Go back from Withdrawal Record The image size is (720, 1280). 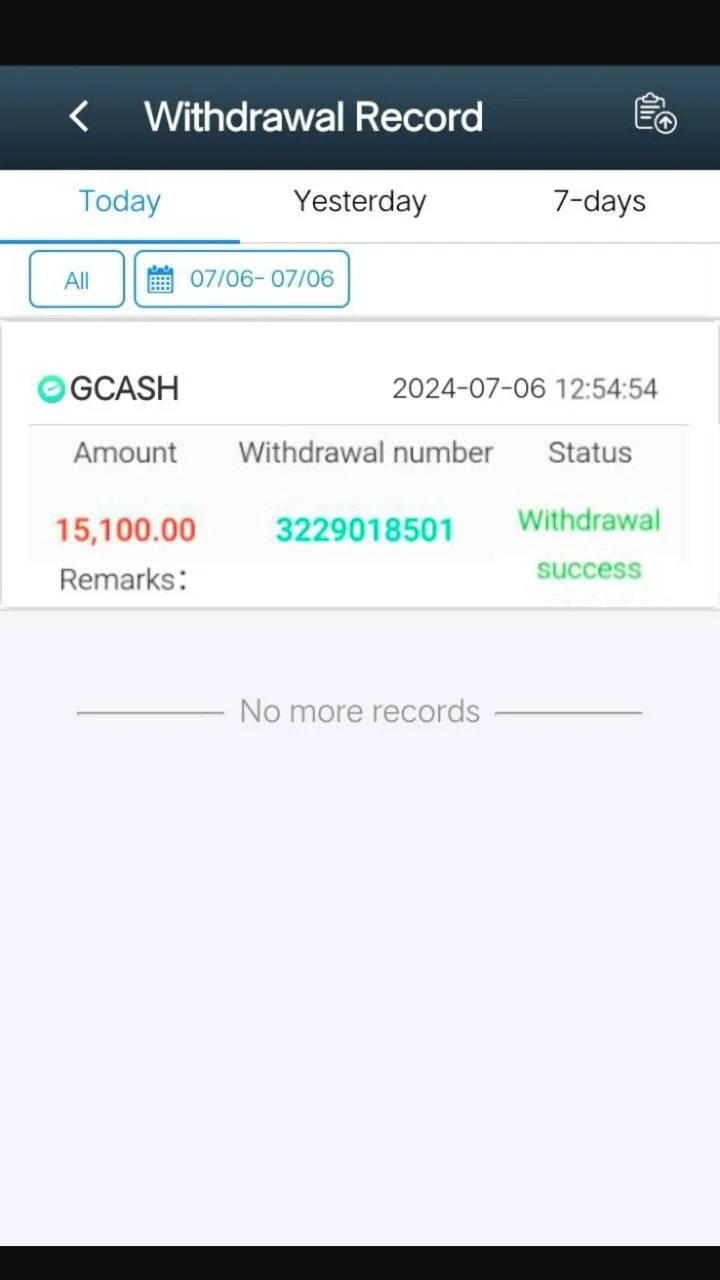tap(79, 117)
